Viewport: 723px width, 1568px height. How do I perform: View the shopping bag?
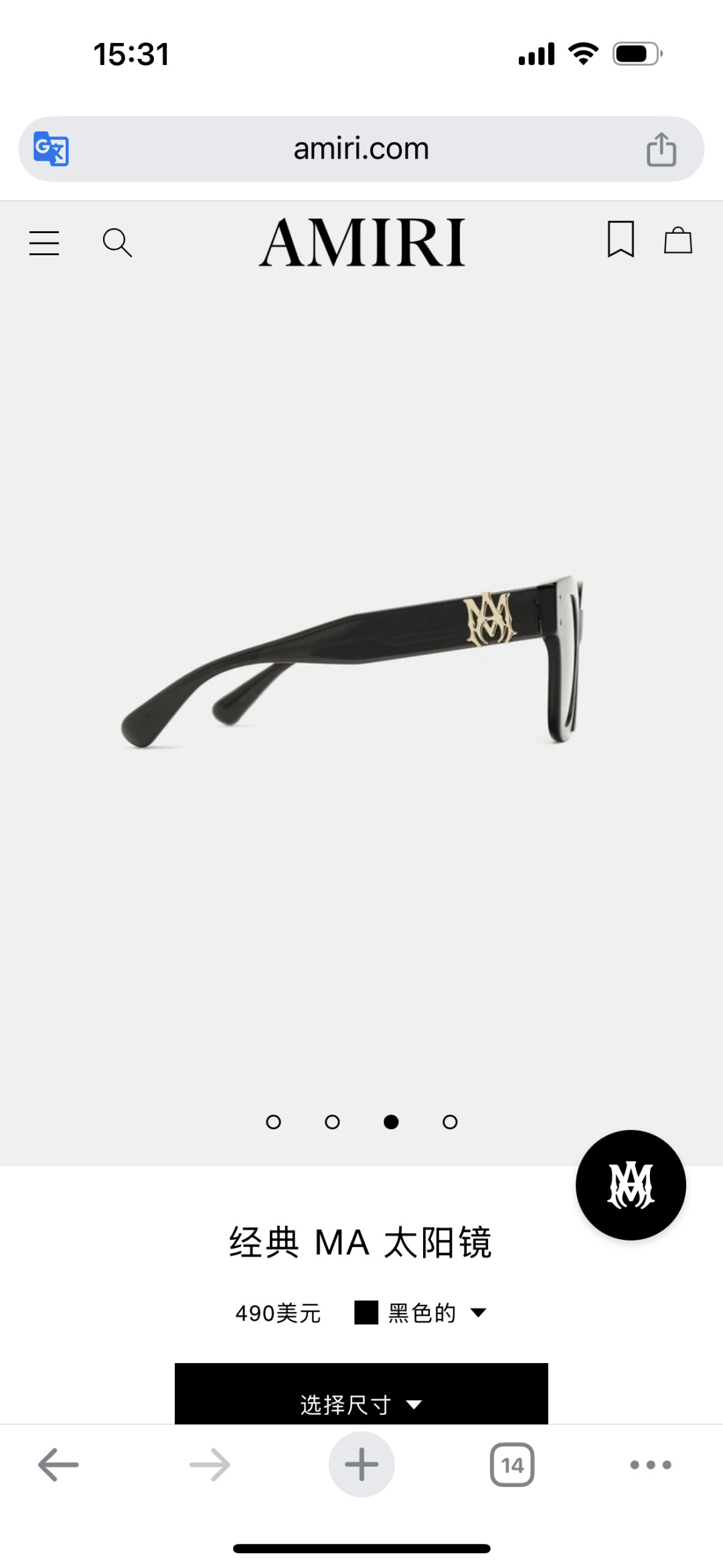(677, 240)
